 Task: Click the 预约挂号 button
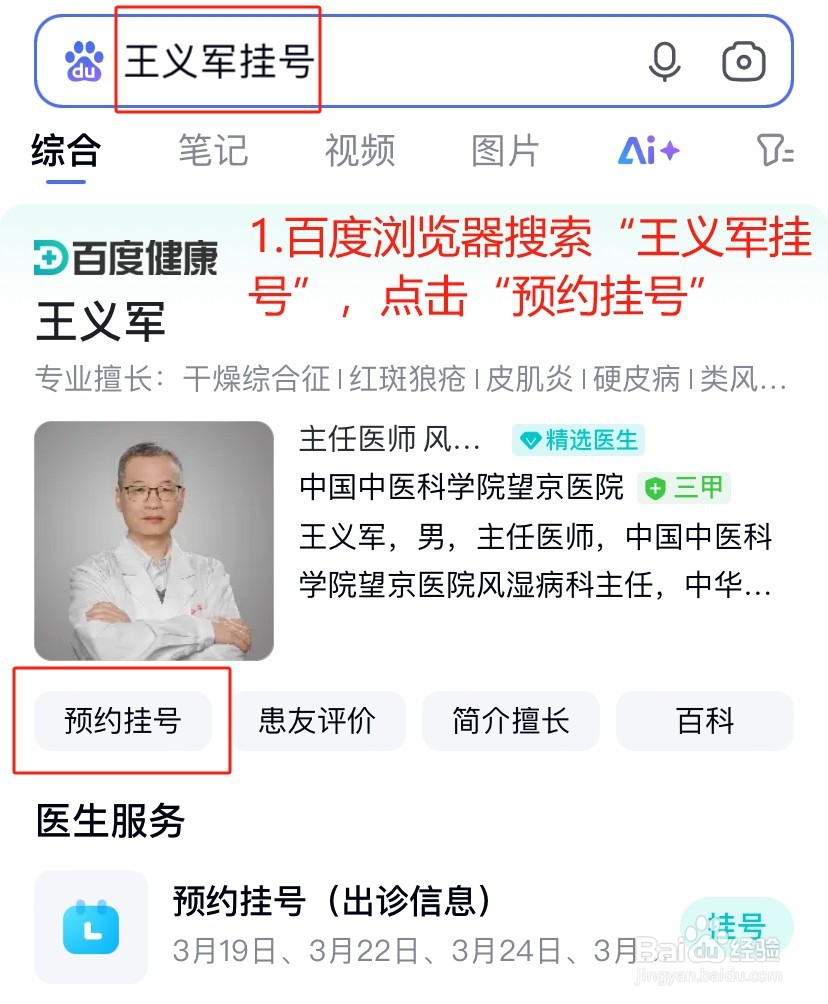pyautogui.click(x=123, y=720)
